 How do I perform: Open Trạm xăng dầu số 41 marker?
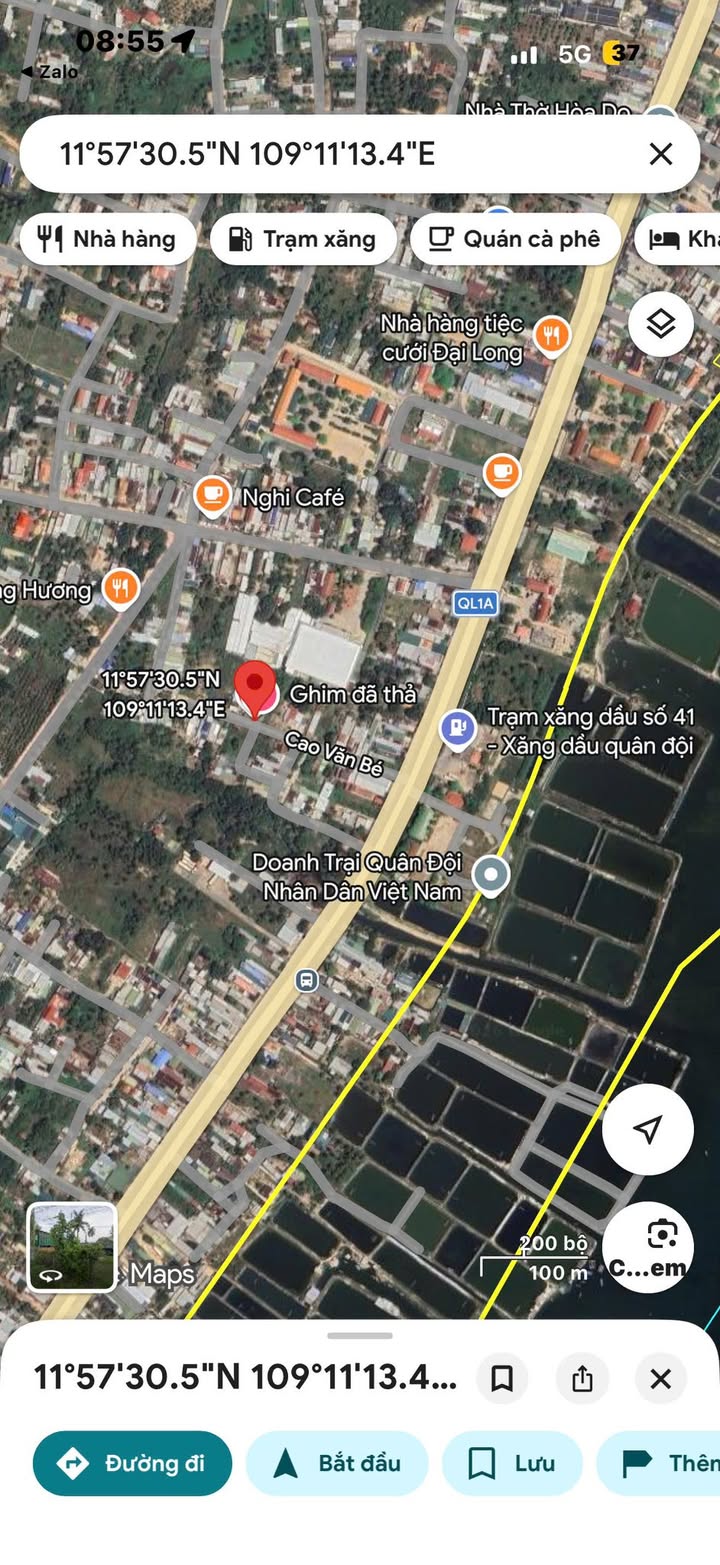[x=457, y=727]
